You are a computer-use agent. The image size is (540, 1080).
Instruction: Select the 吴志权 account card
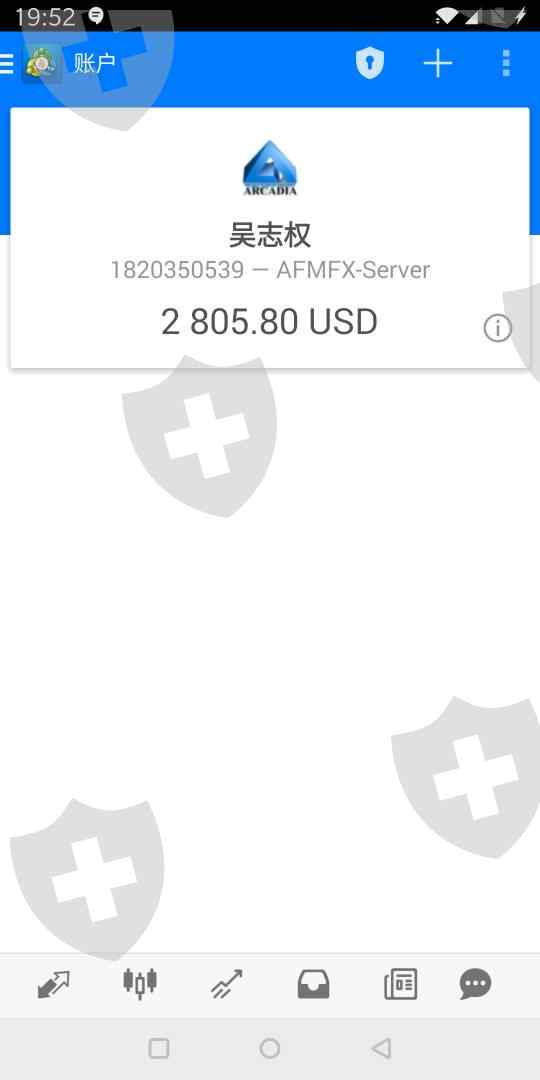coord(270,238)
